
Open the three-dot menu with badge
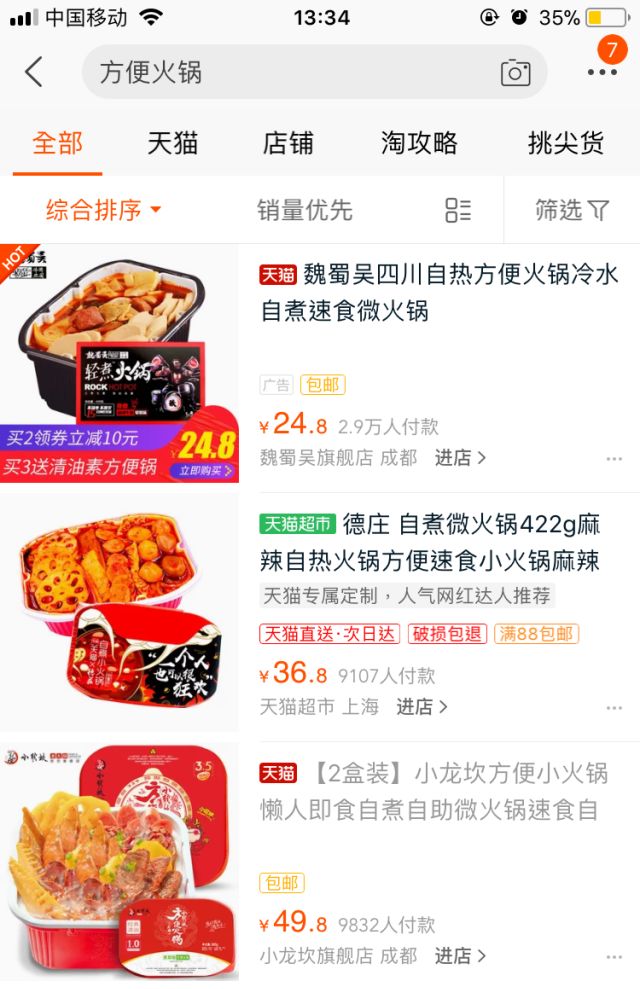602,72
